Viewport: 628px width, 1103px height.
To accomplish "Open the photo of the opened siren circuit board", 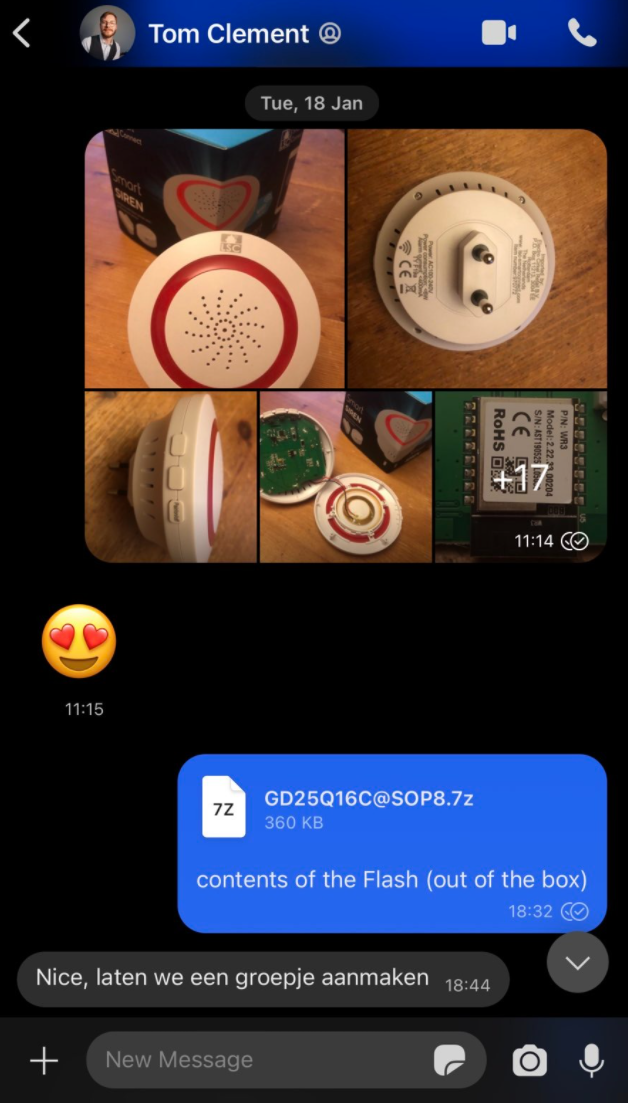I will point(345,477).
